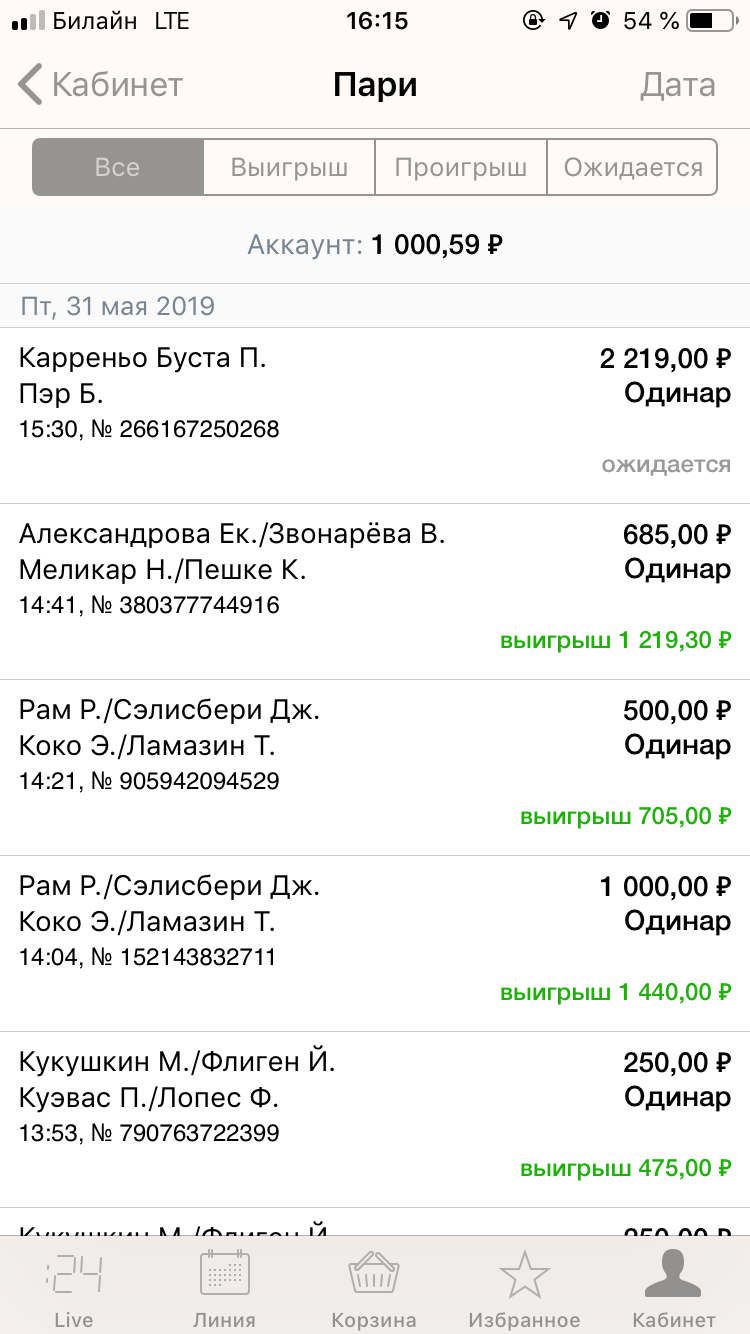Go to the Корзина tab

coord(374,1288)
